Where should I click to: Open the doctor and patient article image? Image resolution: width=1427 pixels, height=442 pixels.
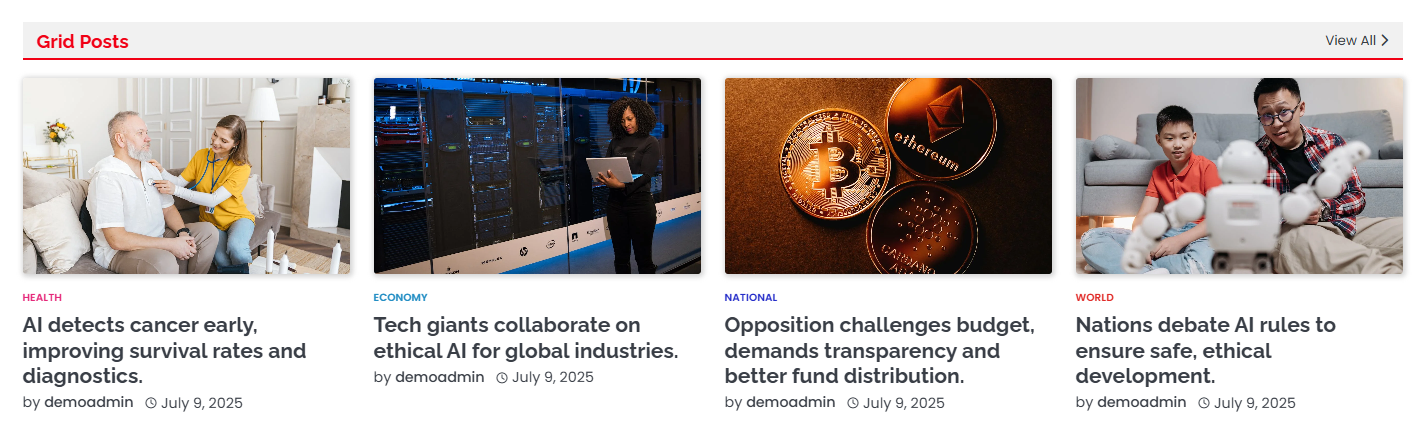point(186,176)
